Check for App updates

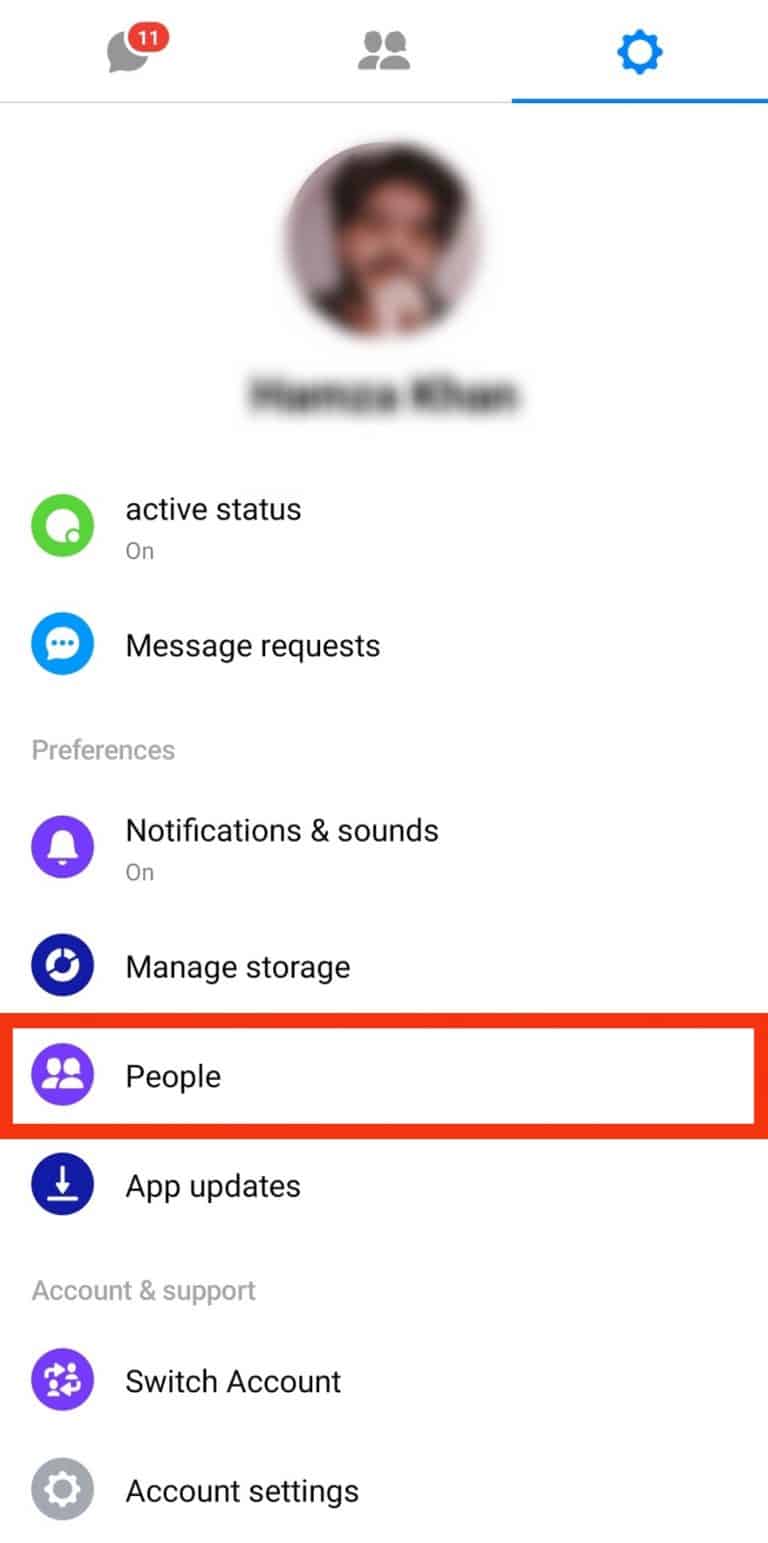coord(212,1184)
